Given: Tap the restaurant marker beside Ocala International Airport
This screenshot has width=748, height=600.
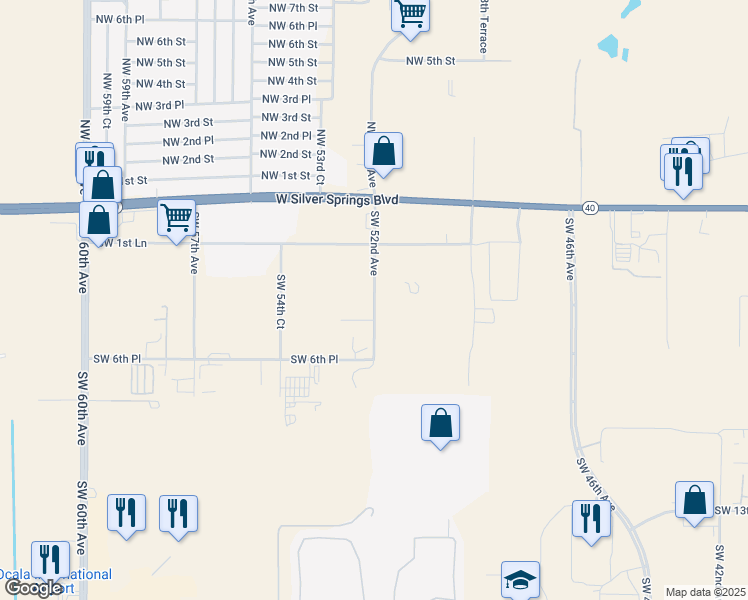Looking at the screenshot, I should point(50,559).
